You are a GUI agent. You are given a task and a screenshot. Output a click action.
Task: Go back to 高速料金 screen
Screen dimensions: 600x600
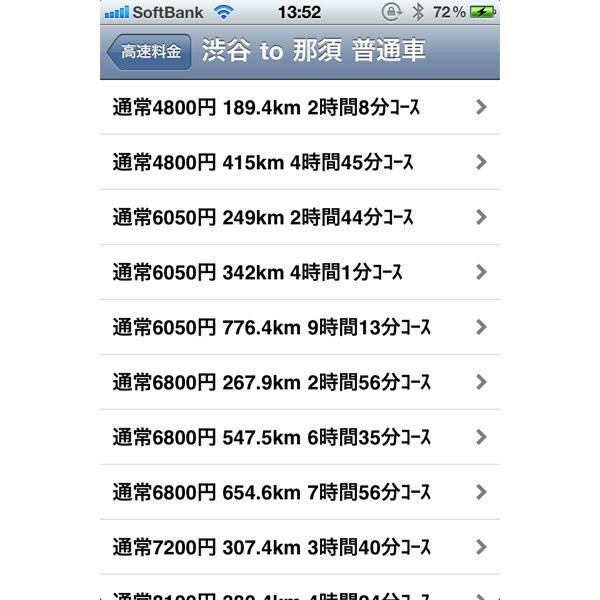click(148, 53)
